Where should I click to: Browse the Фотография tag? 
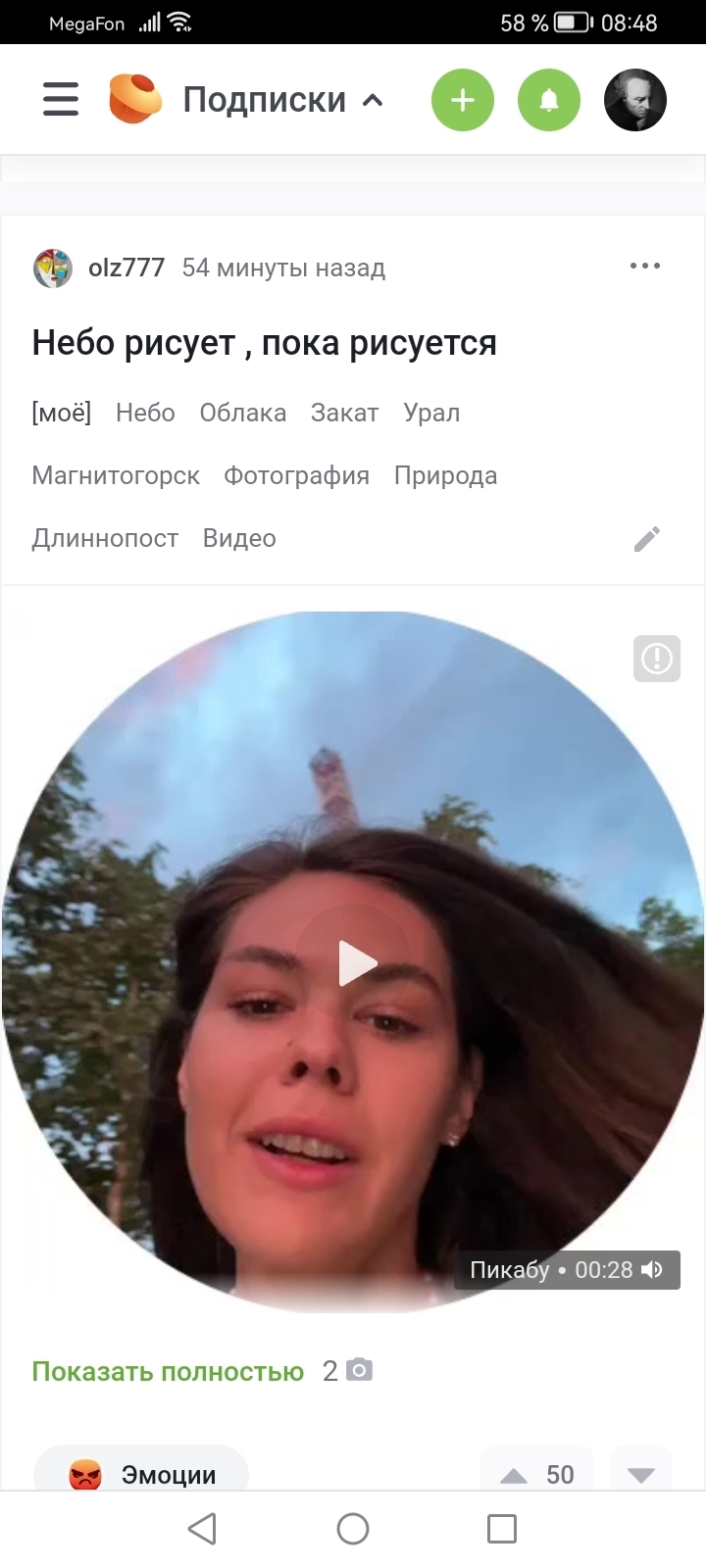(x=296, y=475)
